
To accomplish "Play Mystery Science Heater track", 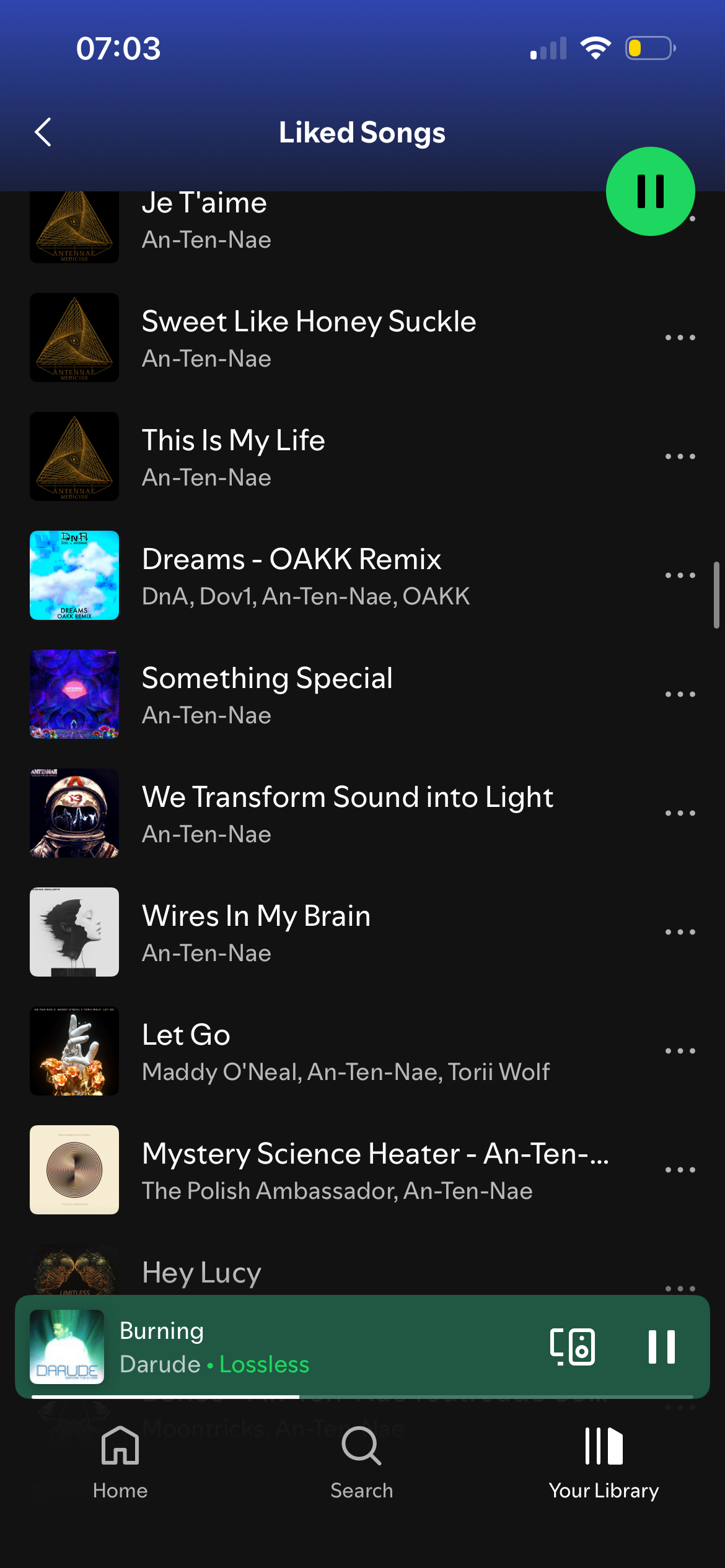I will click(x=375, y=1170).
